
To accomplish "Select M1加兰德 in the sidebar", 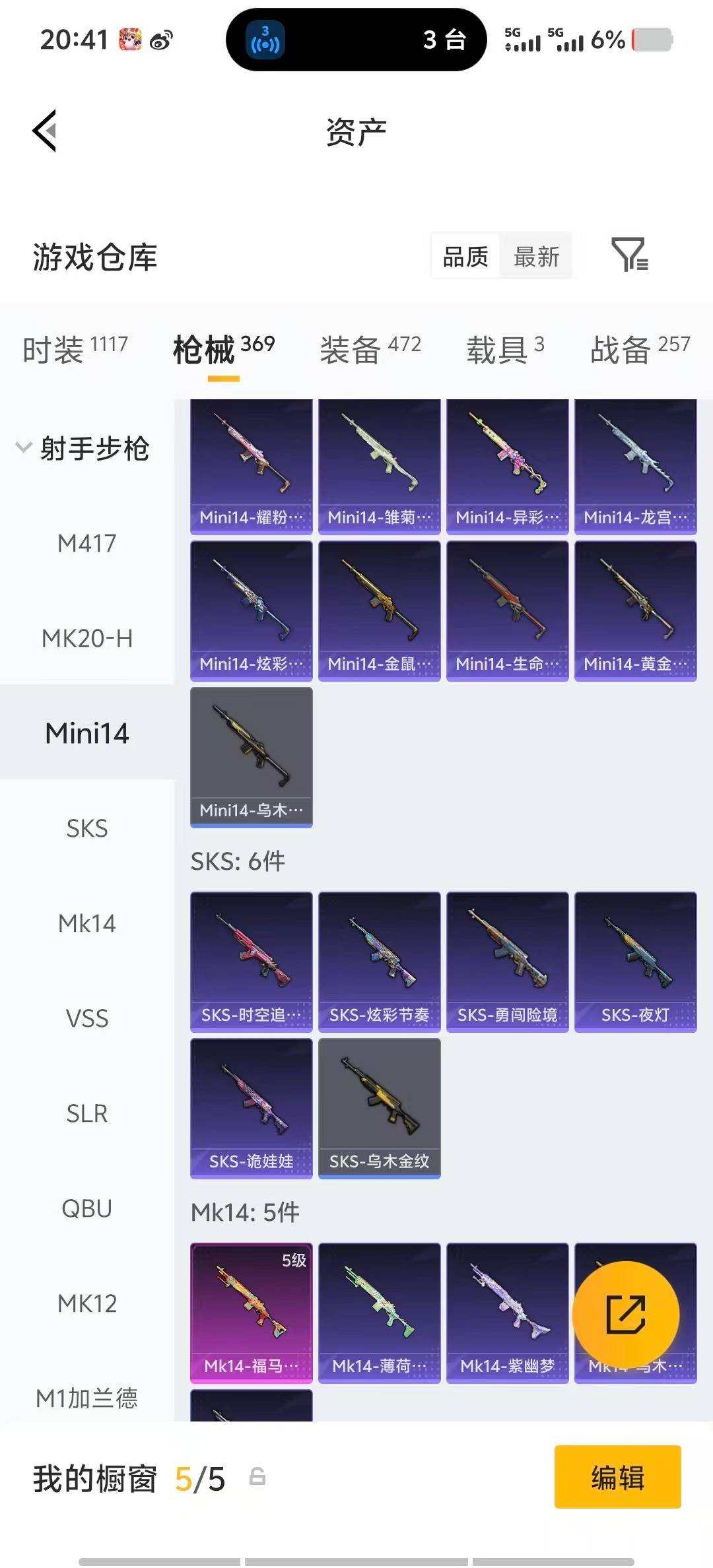I will (87, 1399).
